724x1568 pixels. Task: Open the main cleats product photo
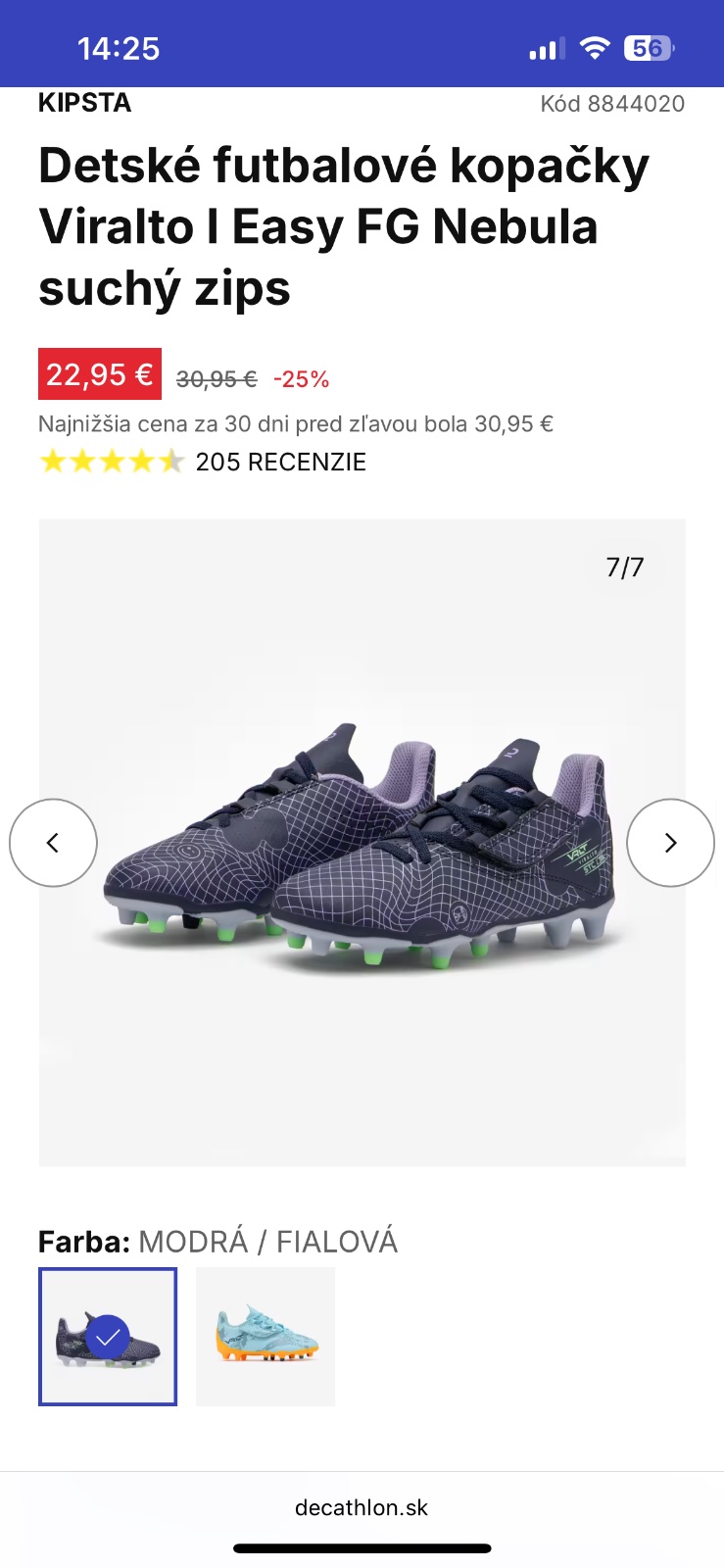[362, 843]
